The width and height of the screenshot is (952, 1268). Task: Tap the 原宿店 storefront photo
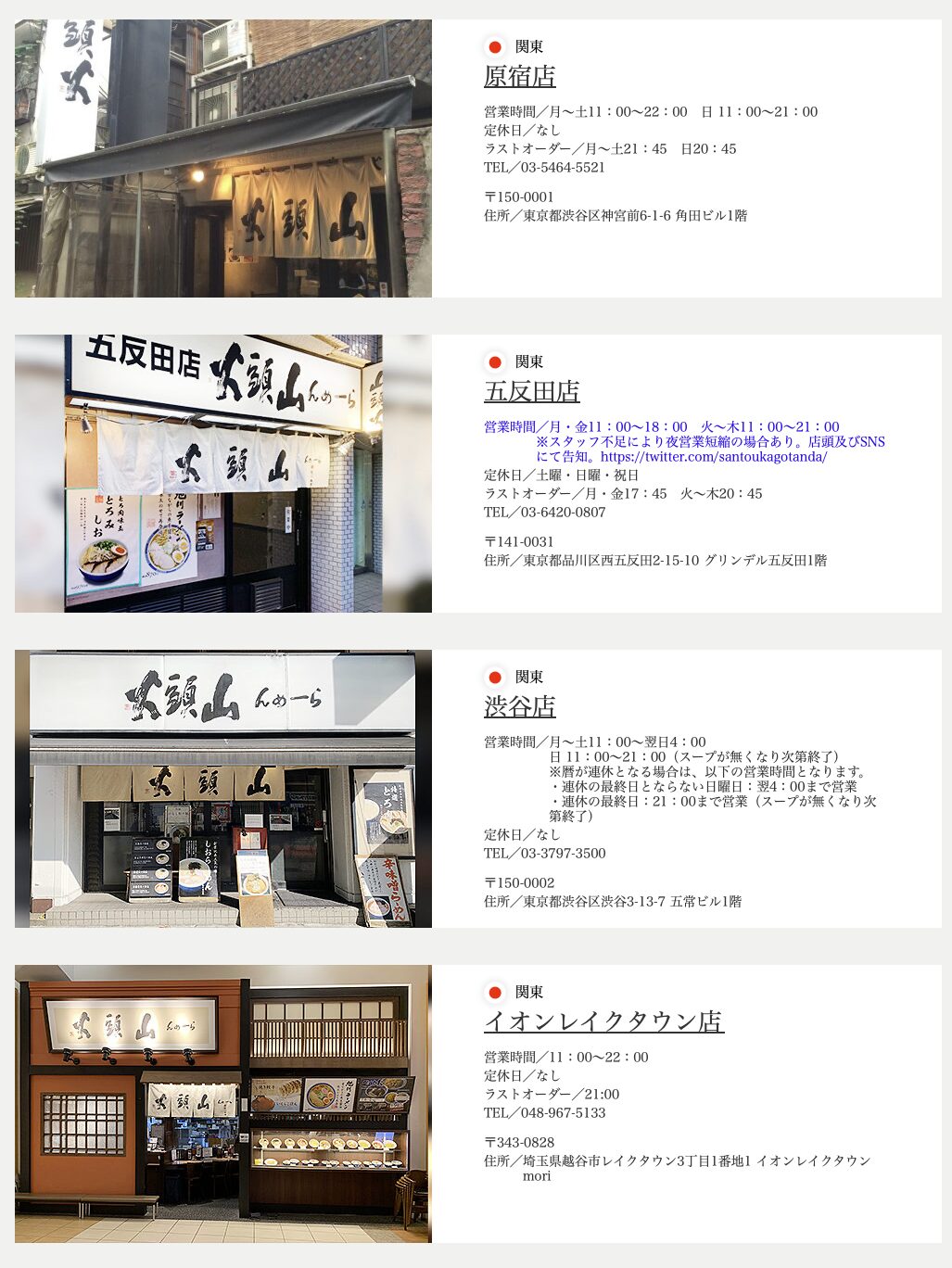[222, 158]
